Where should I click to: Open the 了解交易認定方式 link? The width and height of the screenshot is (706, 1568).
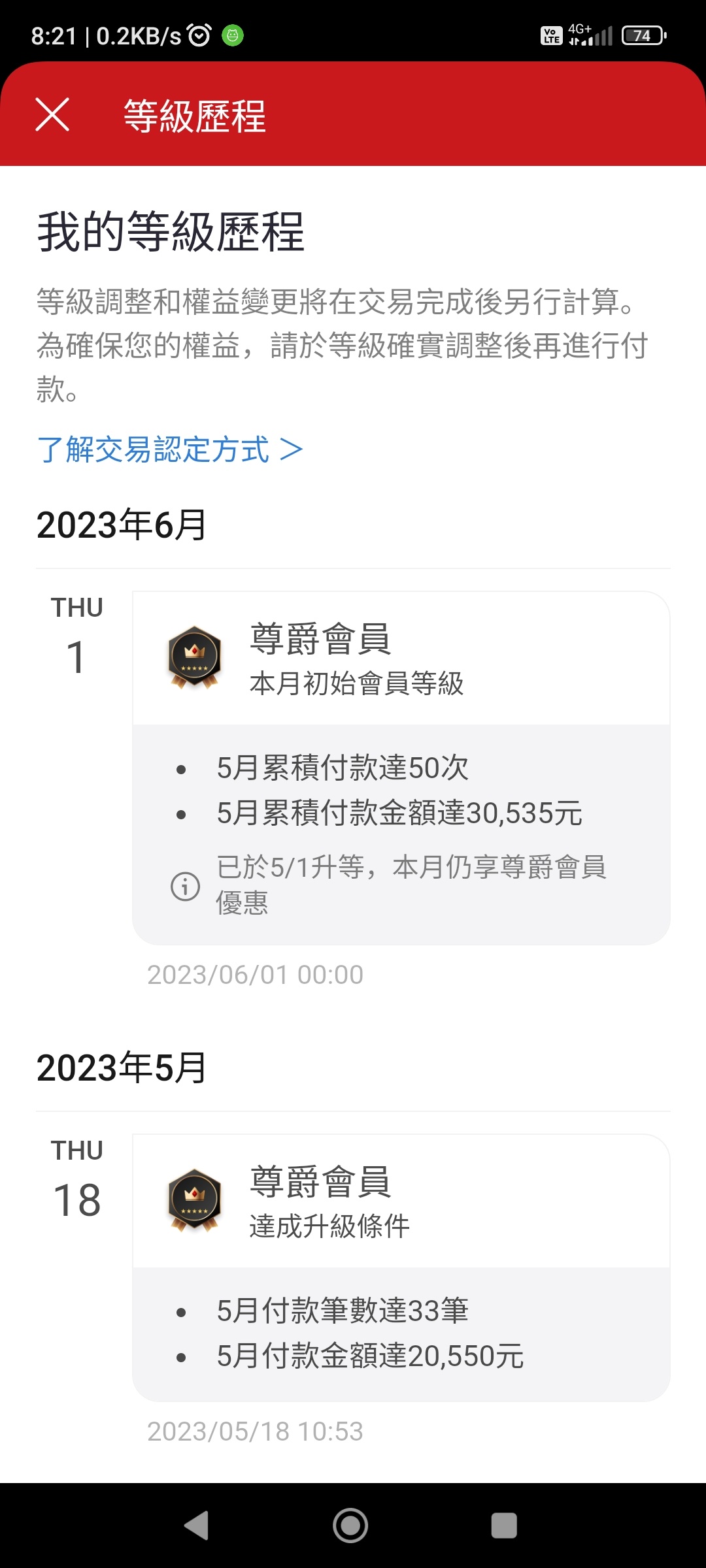click(x=170, y=449)
